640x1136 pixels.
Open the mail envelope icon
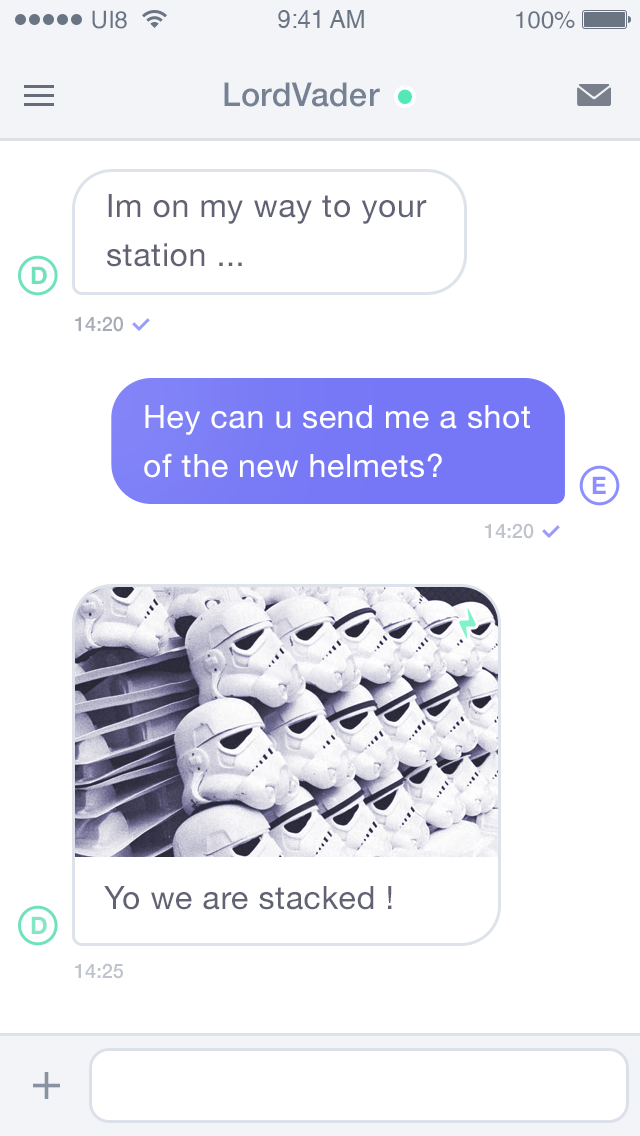click(594, 95)
